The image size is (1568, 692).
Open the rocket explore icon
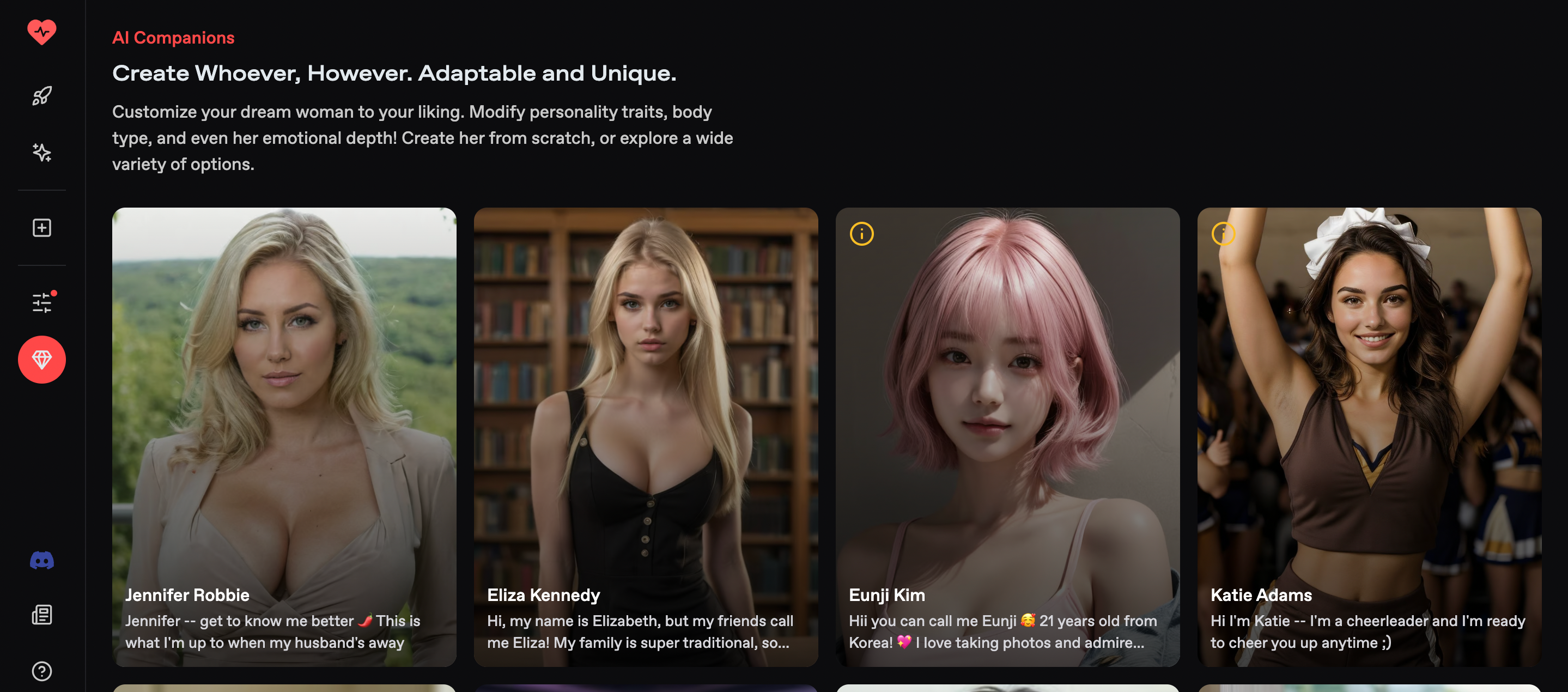coord(41,95)
